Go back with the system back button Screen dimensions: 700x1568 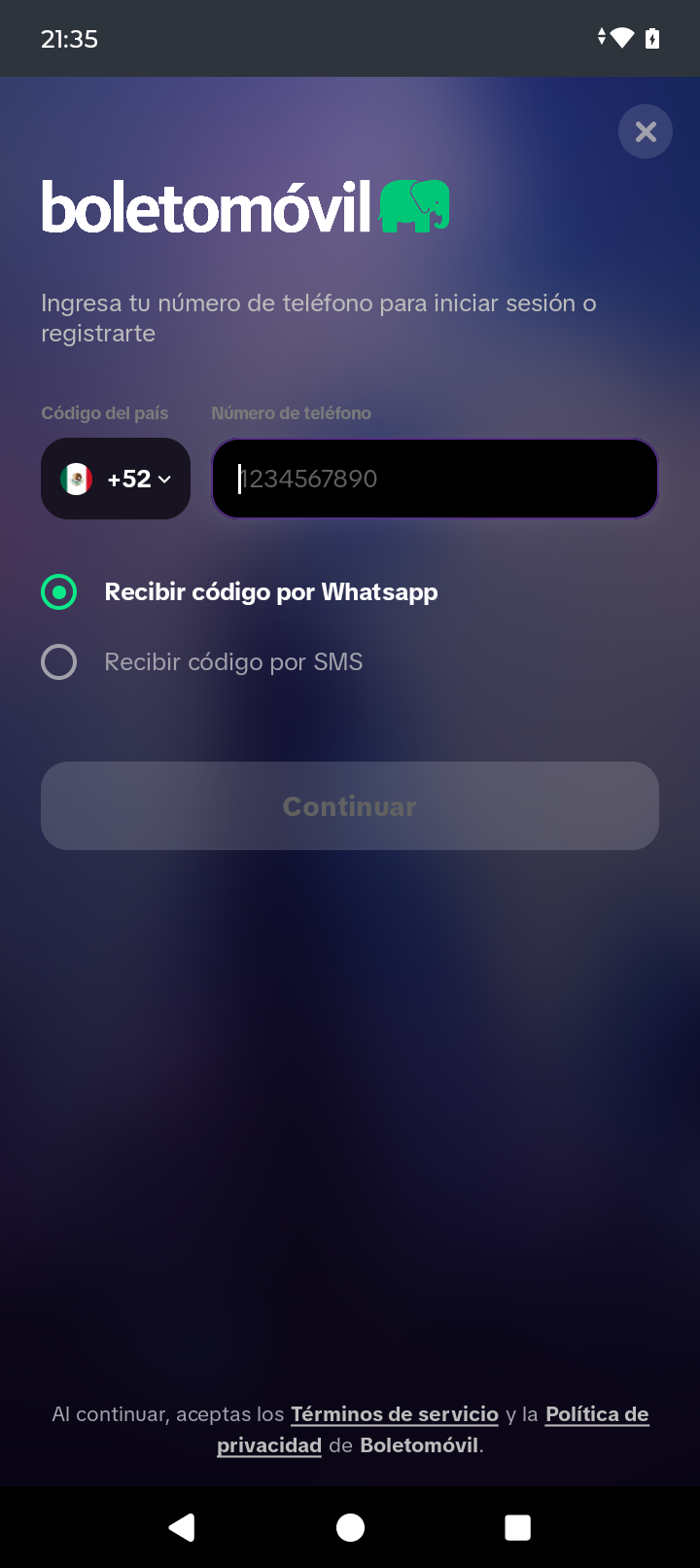[x=182, y=1527]
